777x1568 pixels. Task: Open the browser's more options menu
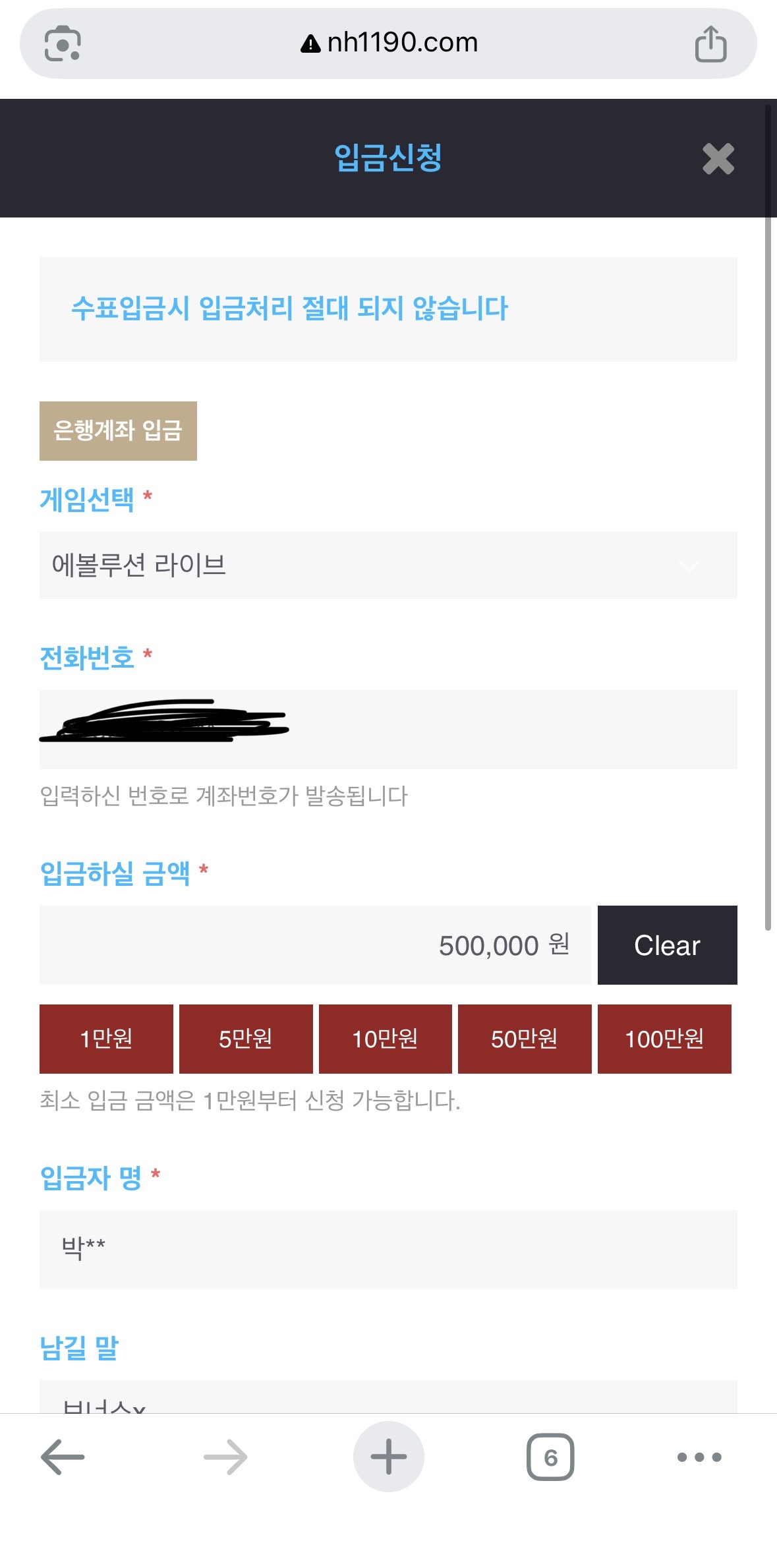(699, 1457)
